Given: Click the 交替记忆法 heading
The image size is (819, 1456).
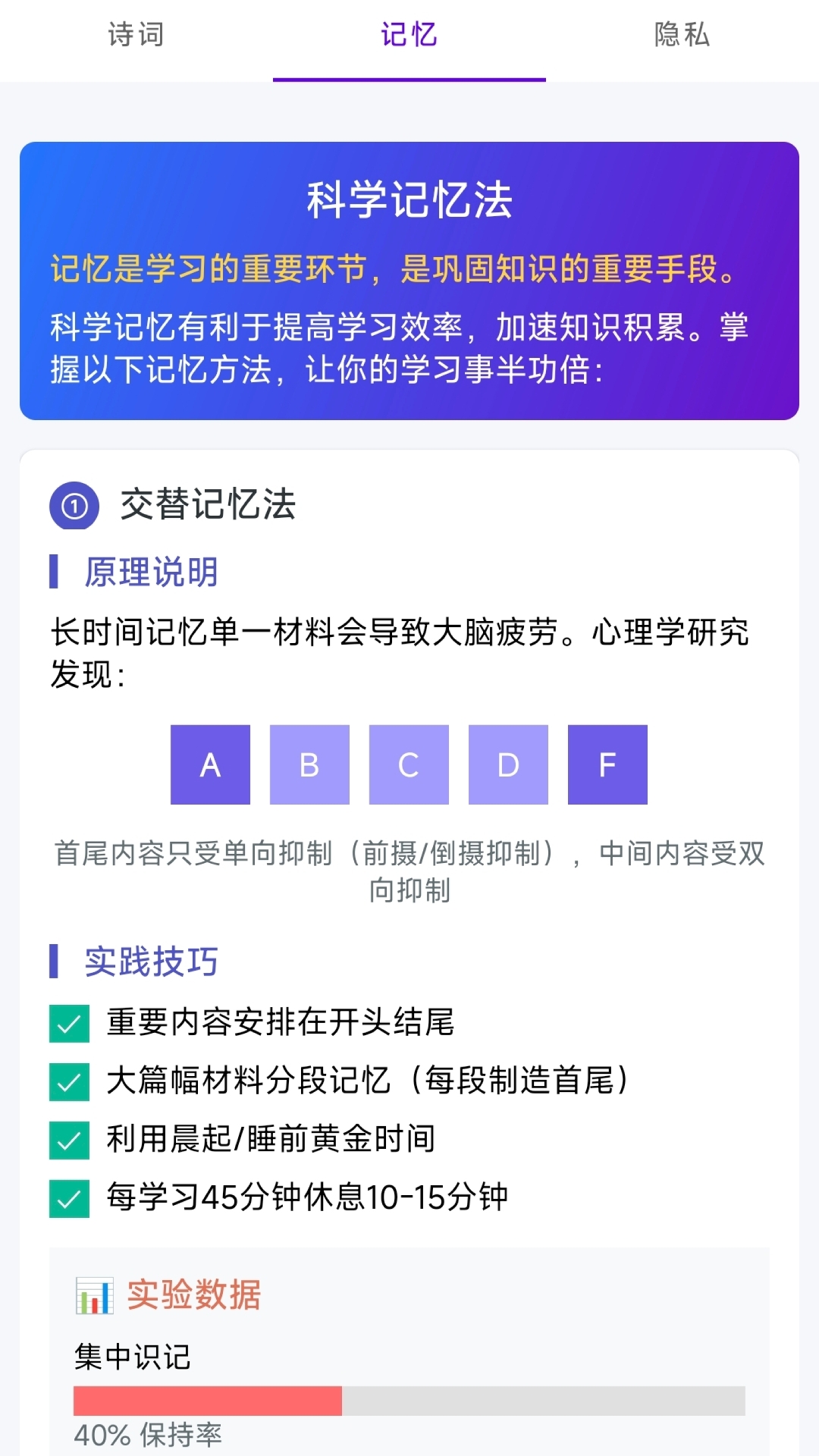Looking at the screenshot, I should click(208, 503).
